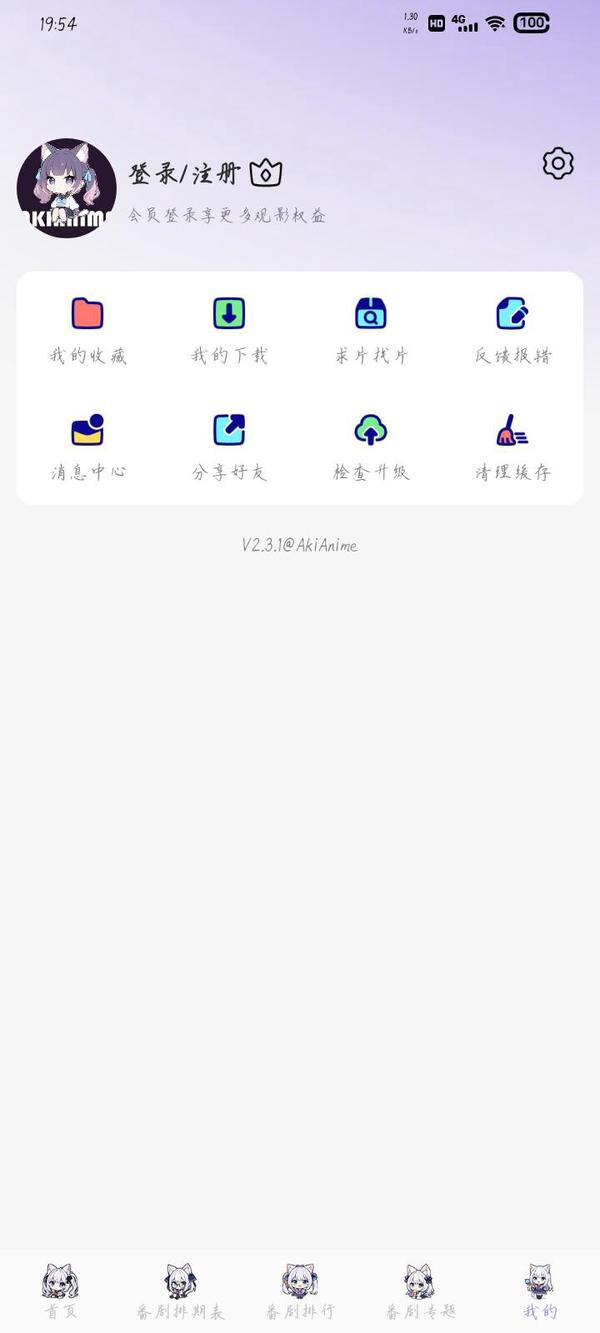Image resolution: width=600 pixels, height=1333 pixels.
Task: Switch to the 番剧排期表 tab
Action: 180,1291
